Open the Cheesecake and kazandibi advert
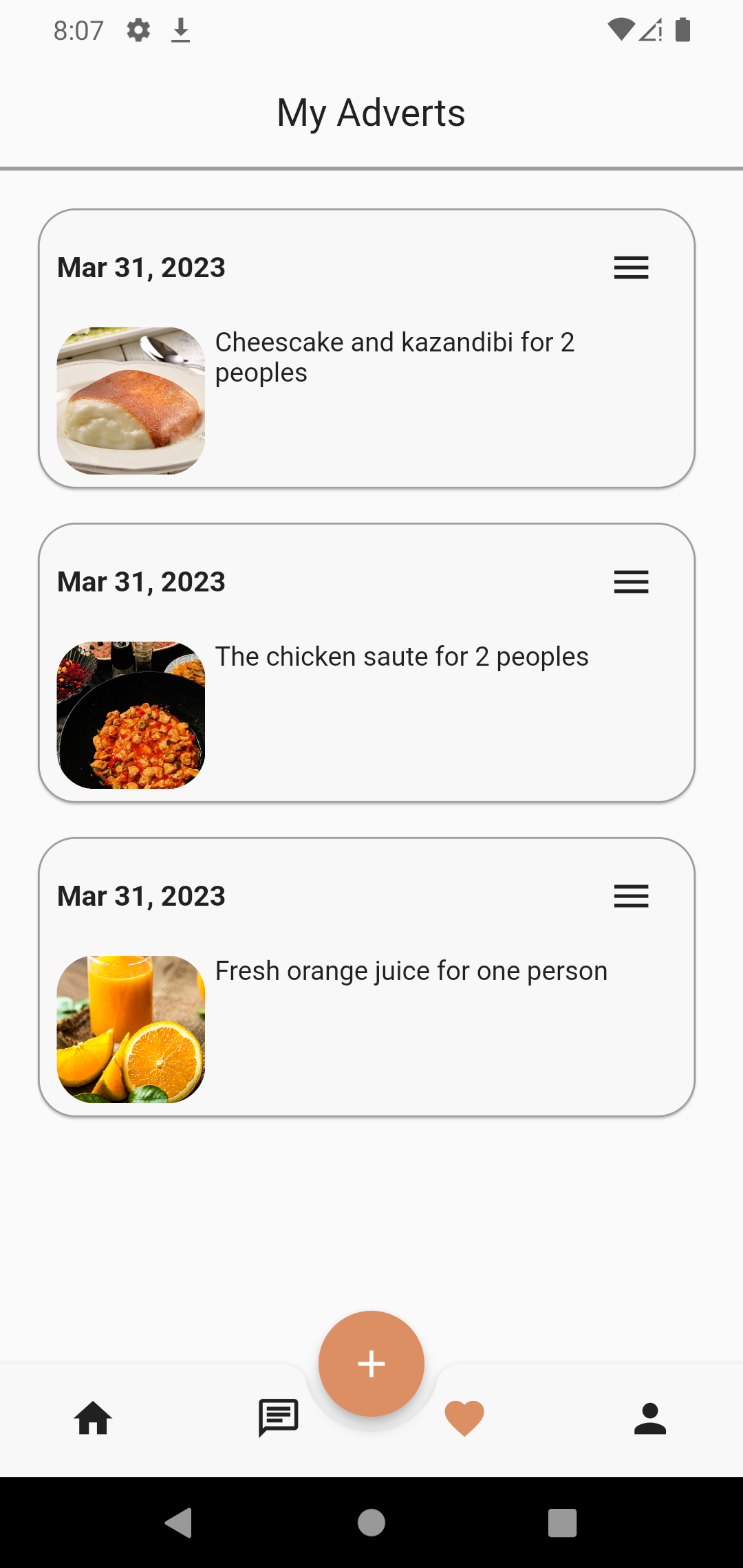Screen dimensions: 743x1568 [394, 357]
